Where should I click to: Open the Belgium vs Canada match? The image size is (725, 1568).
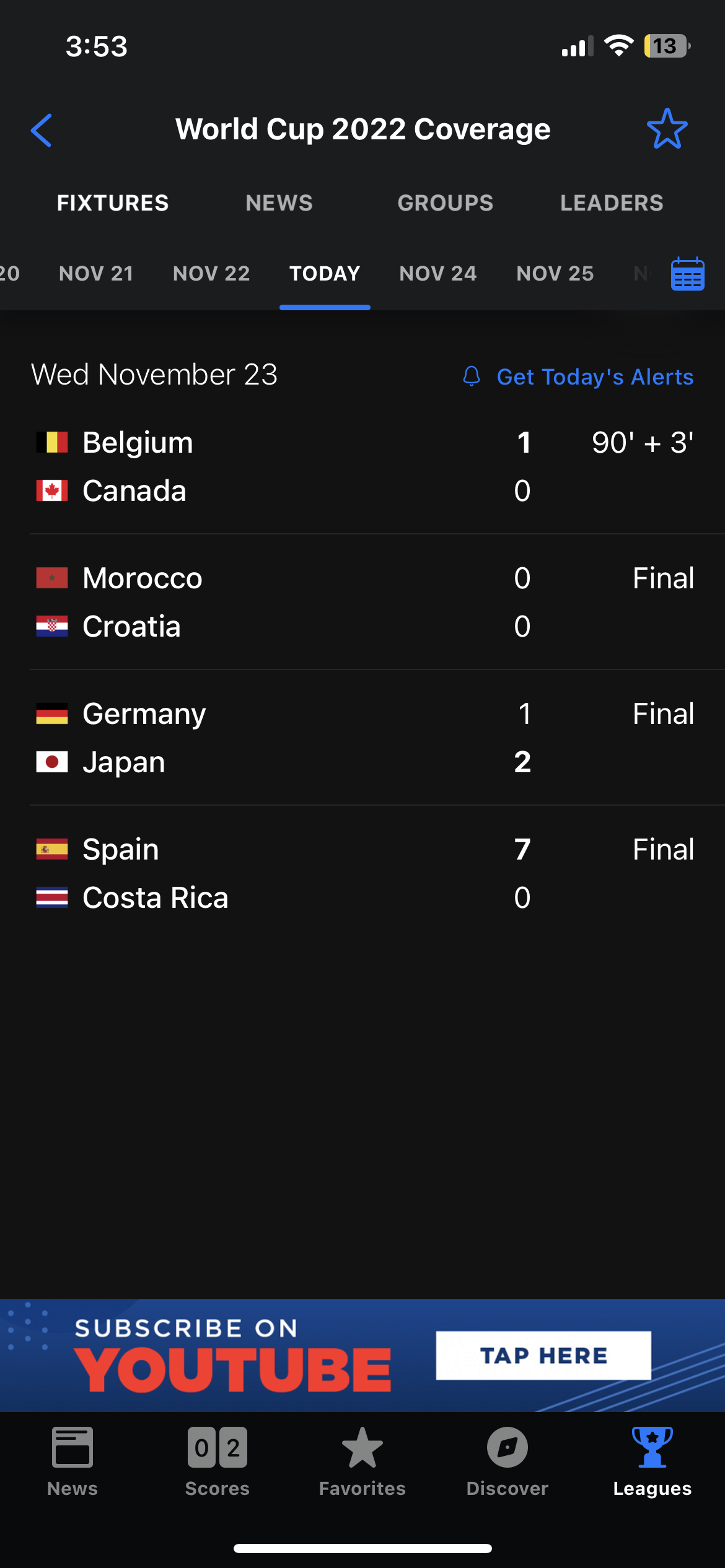tap(362, 466)
